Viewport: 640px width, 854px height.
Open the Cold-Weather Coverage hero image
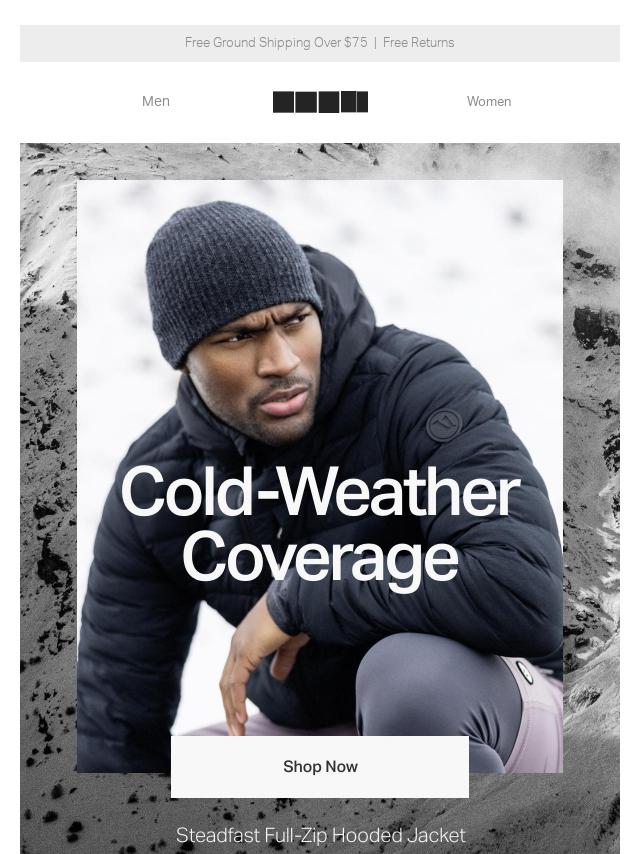pyautogui.click(x=320, y=400)
